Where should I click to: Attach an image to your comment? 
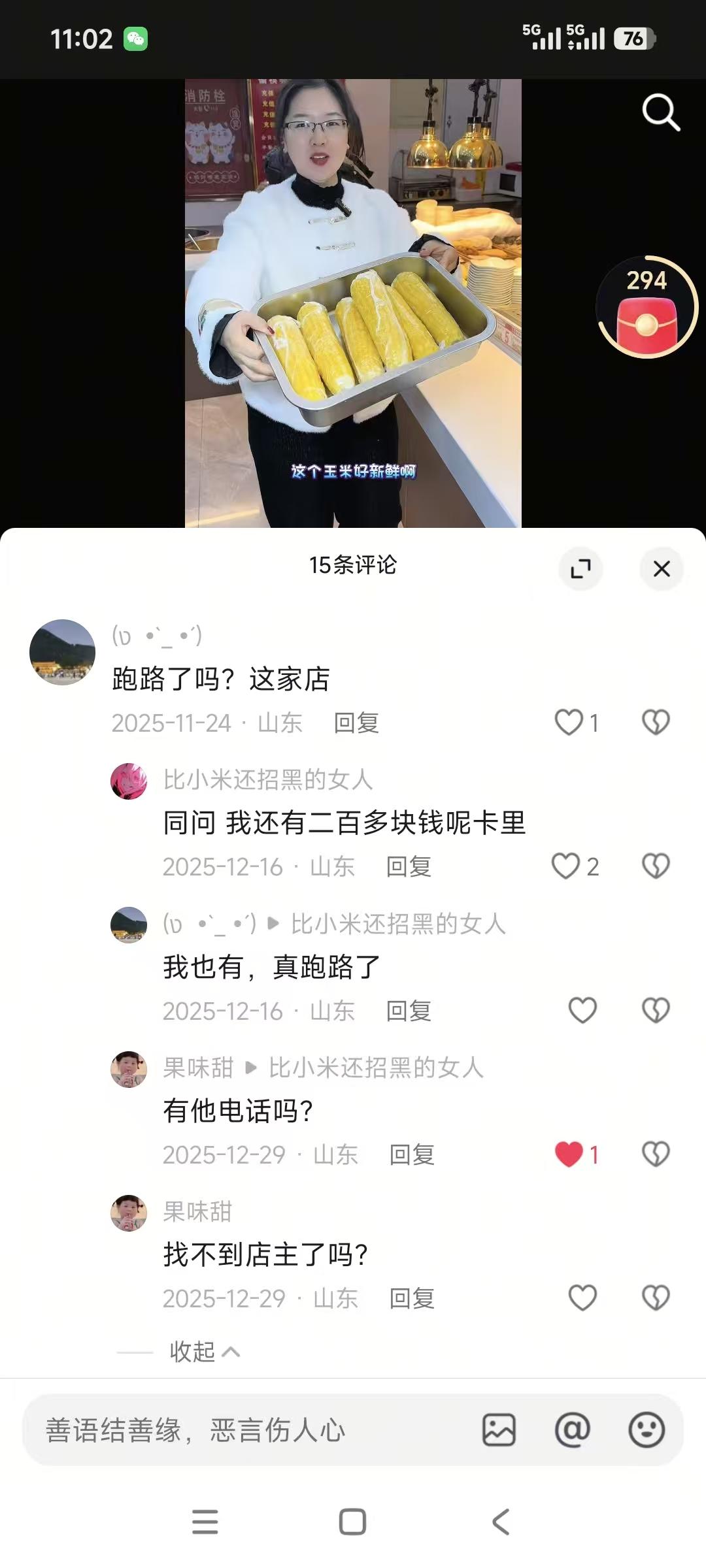(499, 1430)
